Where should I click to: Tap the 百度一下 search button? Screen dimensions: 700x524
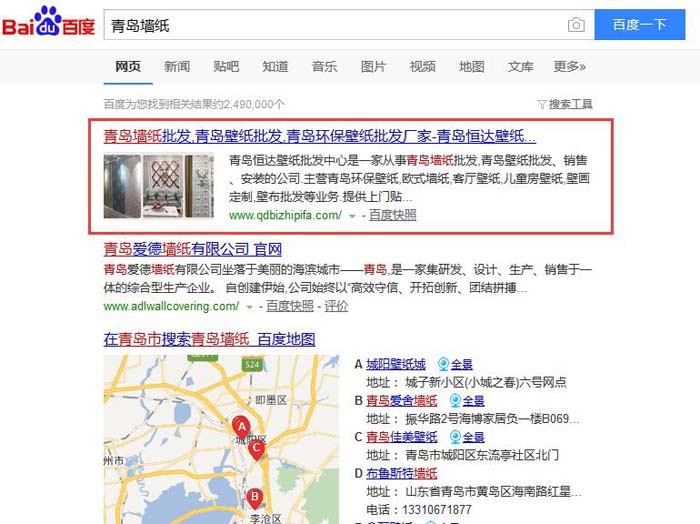click(x=640, y=25)
